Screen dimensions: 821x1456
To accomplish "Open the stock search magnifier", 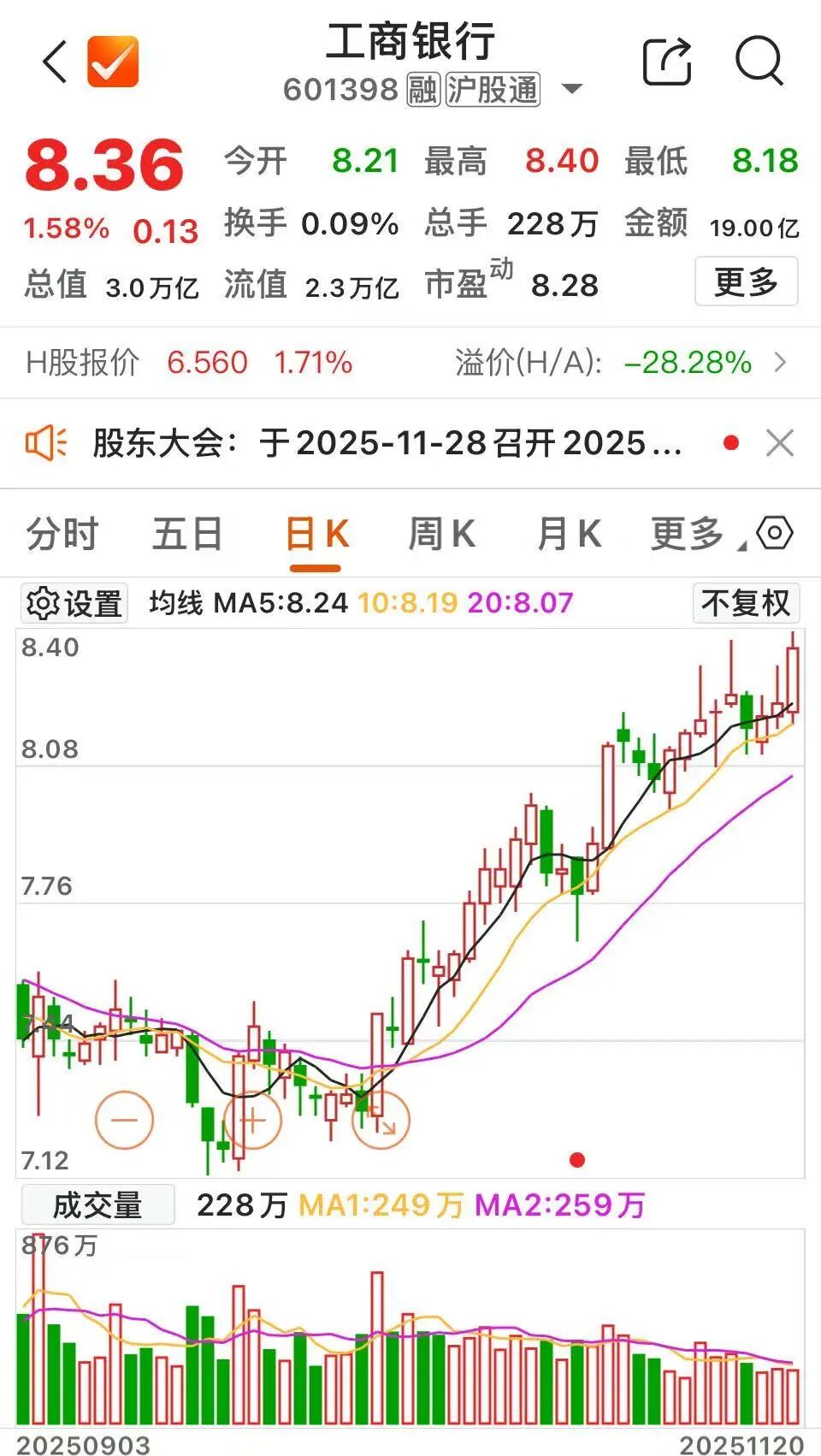I will [x=759, y=62].
